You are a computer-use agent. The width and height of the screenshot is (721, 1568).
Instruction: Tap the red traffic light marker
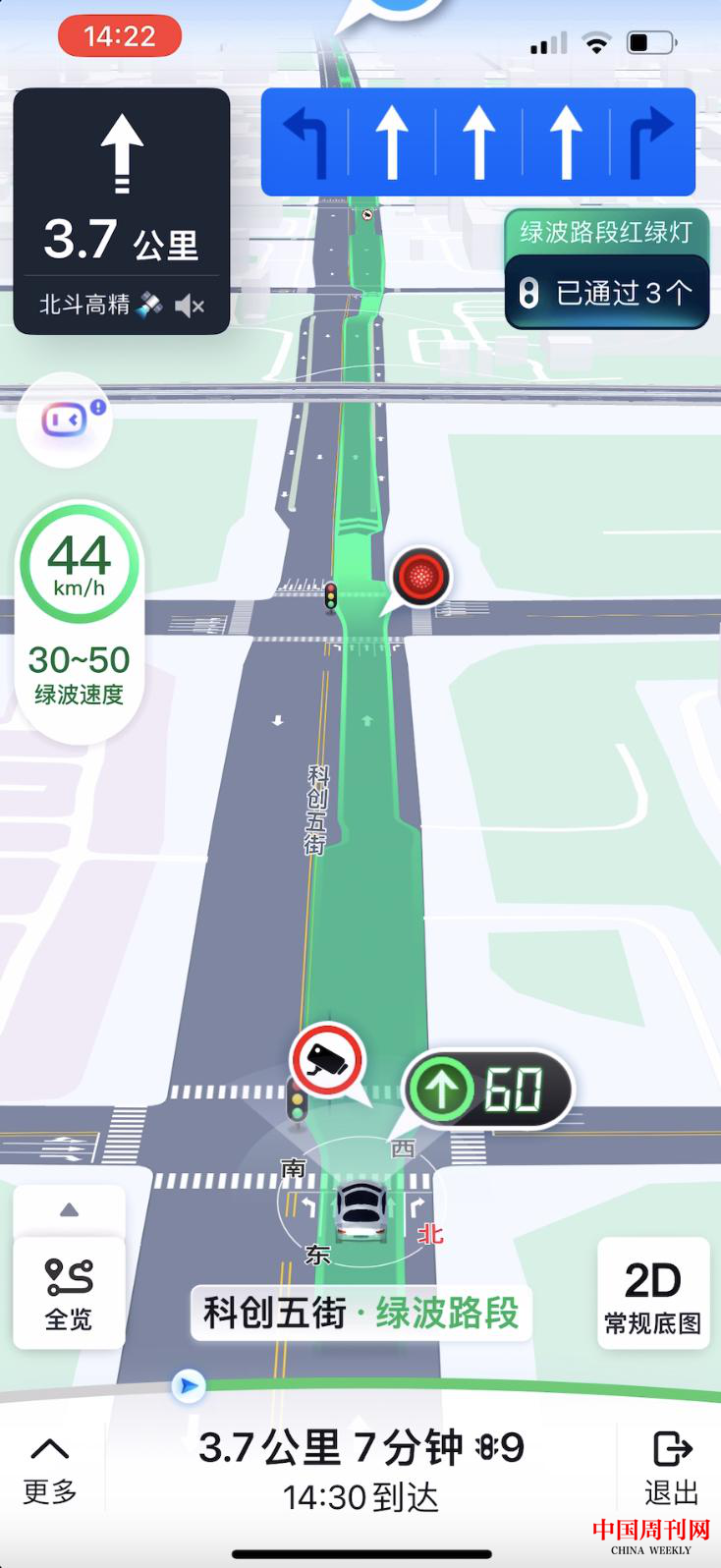(x=421, y=577)
